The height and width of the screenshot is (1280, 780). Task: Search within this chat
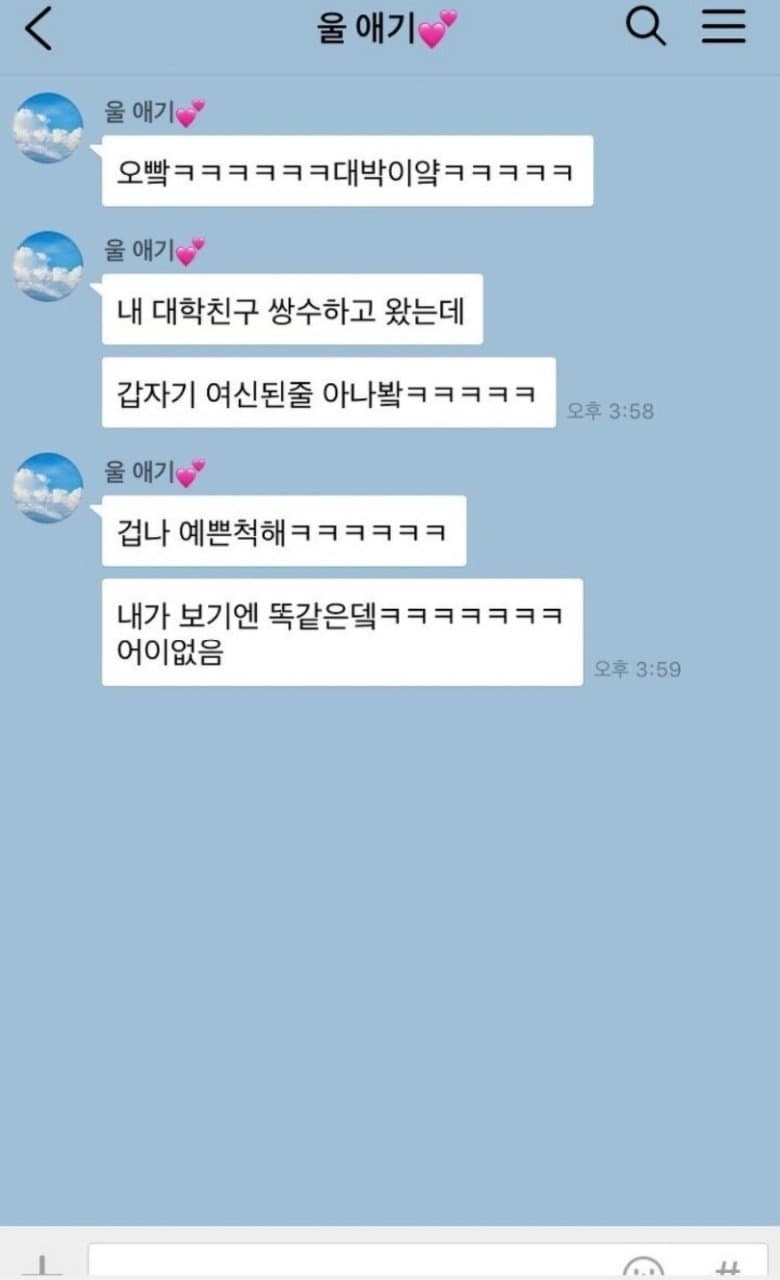pyautogui.click(x=645, y=27)
